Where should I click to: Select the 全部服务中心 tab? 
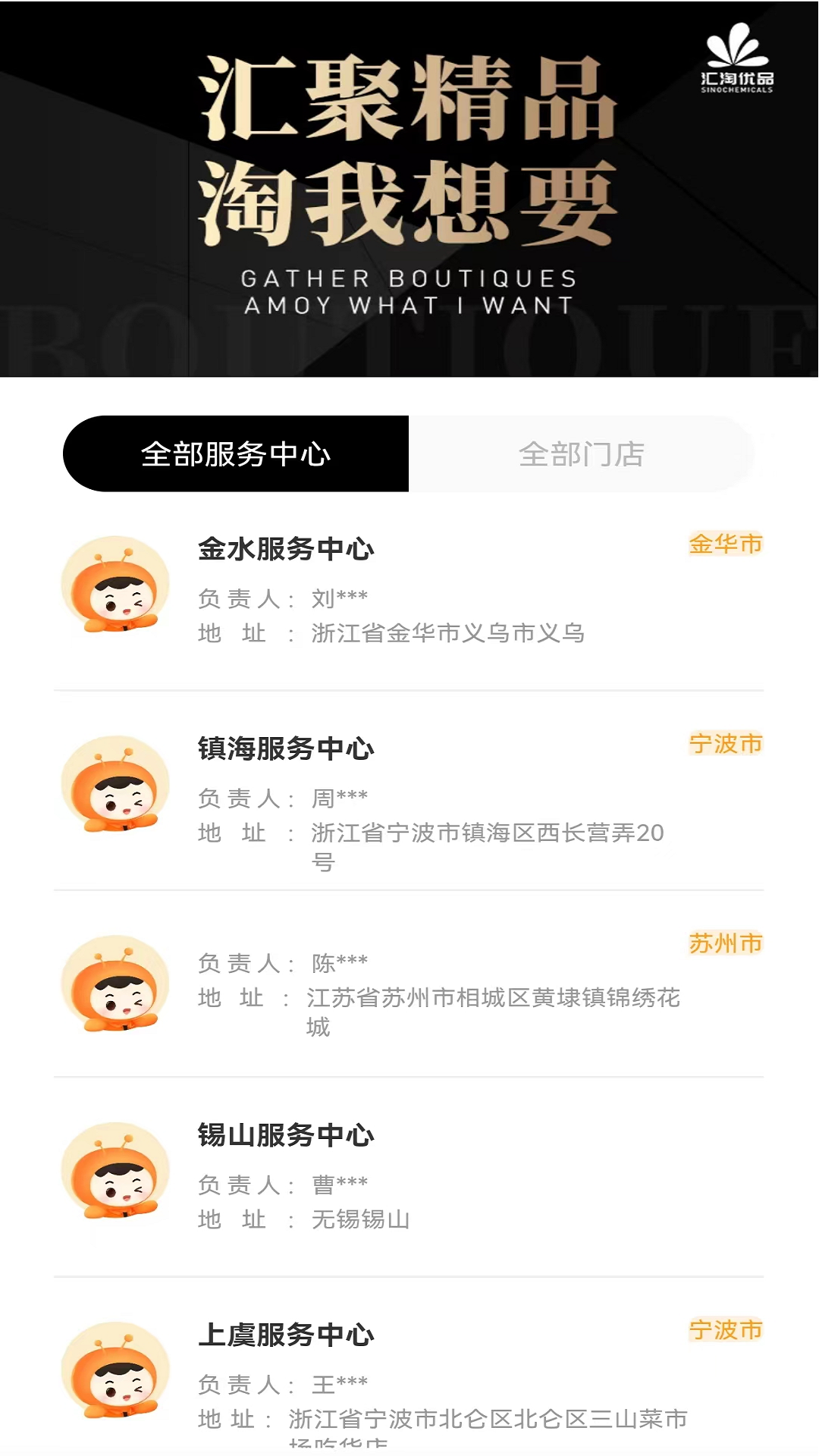pos(236,454)
